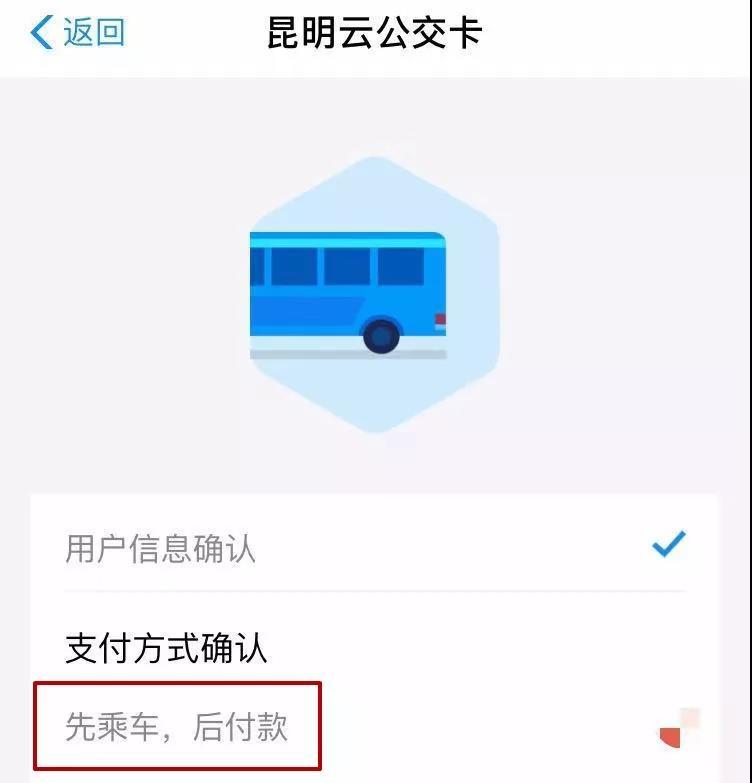Screen dimensions: 752x783
Task: Go back via the 返回 button
Action: click(78, 32)
